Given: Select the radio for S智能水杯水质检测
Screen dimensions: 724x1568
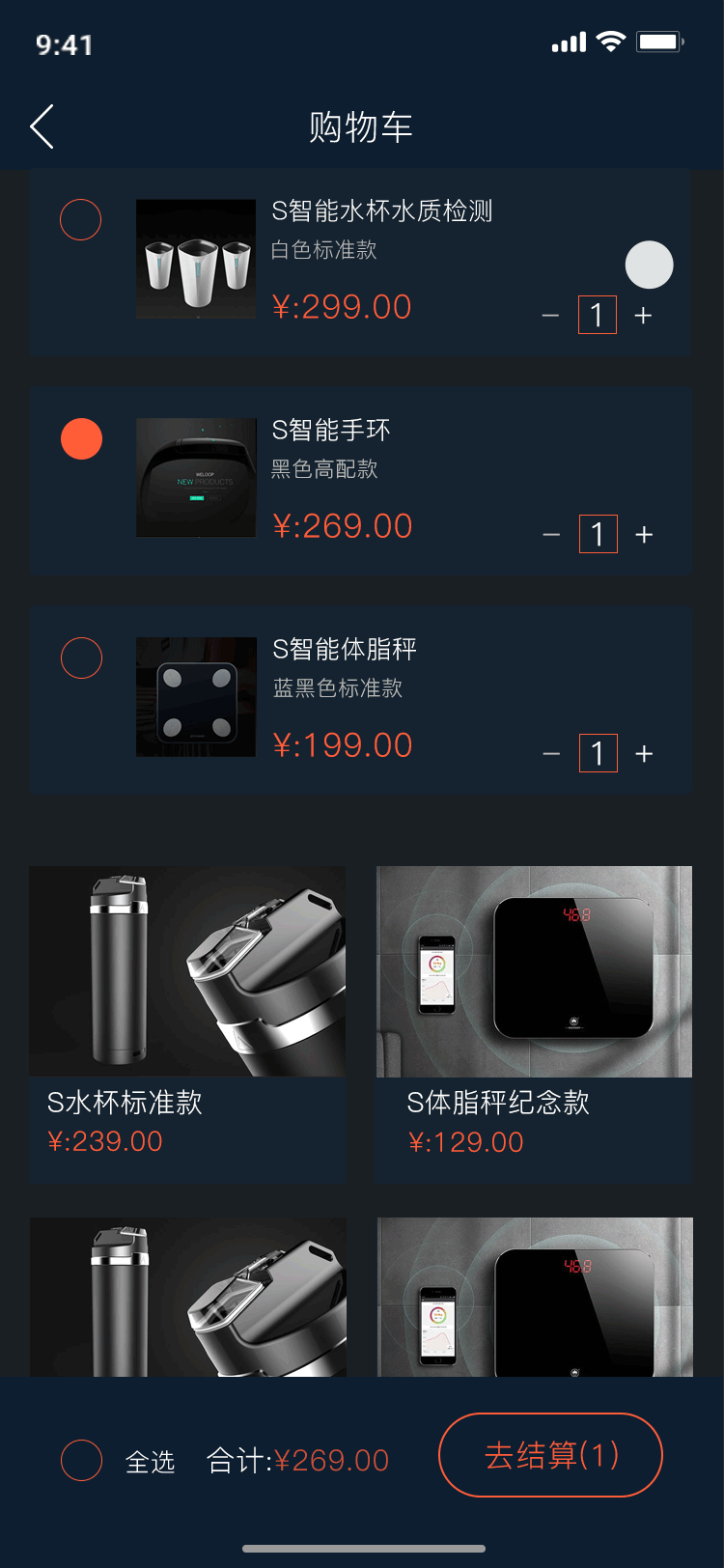Looking at the screenshot, I should 81,220.
